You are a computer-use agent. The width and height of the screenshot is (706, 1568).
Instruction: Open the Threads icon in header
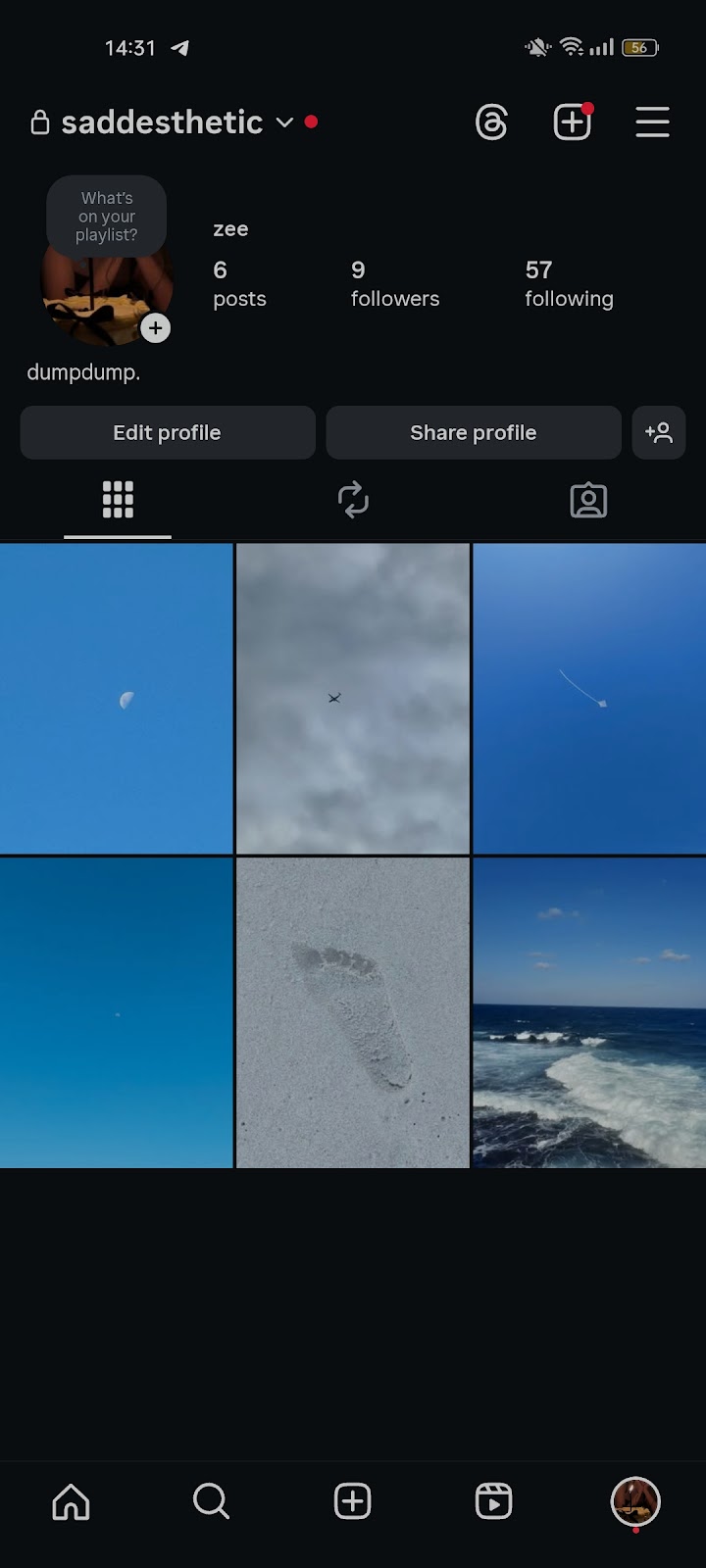[491, 122]
